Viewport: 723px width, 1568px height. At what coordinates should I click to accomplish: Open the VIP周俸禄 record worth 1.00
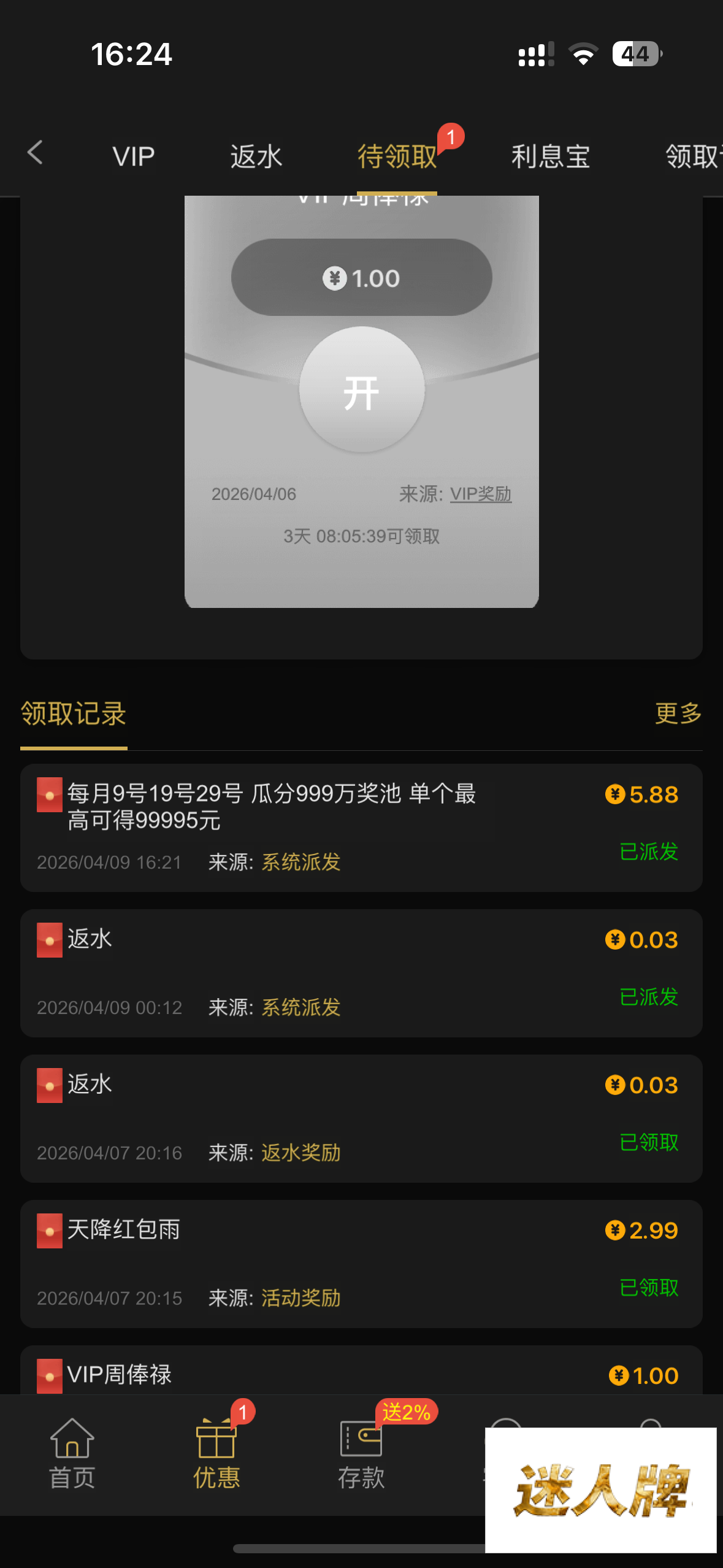361,1374
